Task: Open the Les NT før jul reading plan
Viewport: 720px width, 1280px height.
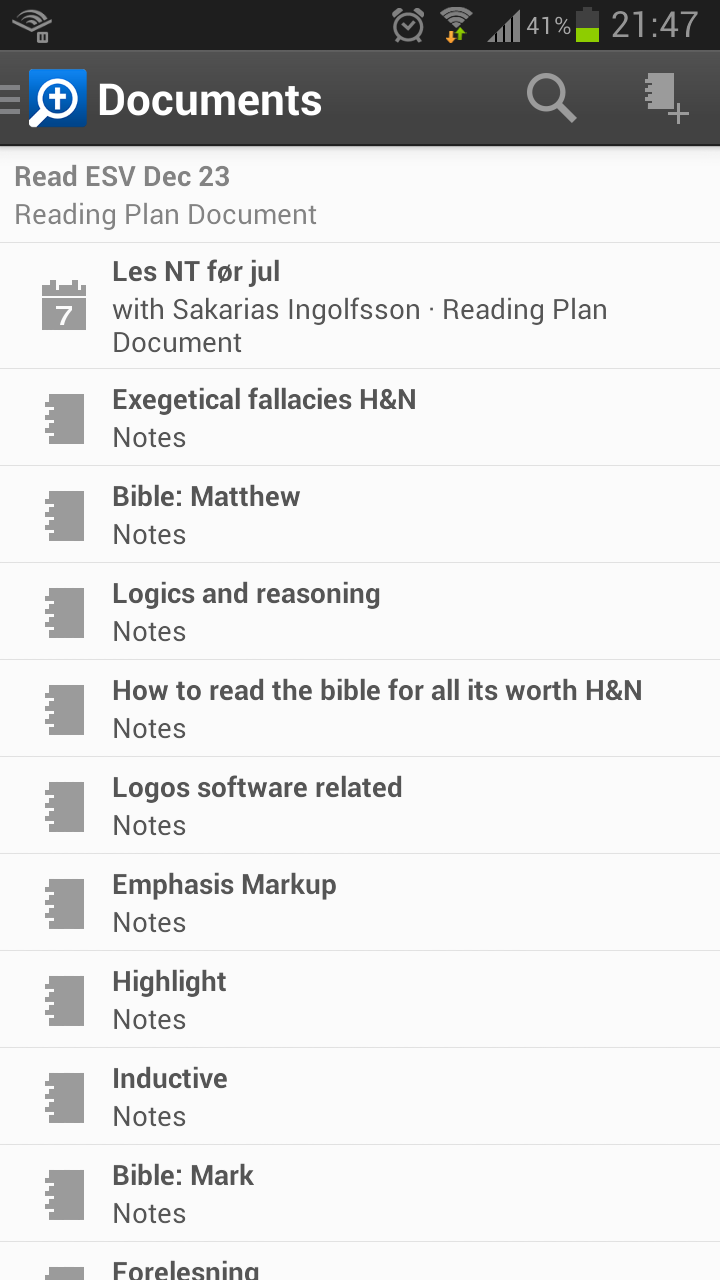Action: coord(360,306)
